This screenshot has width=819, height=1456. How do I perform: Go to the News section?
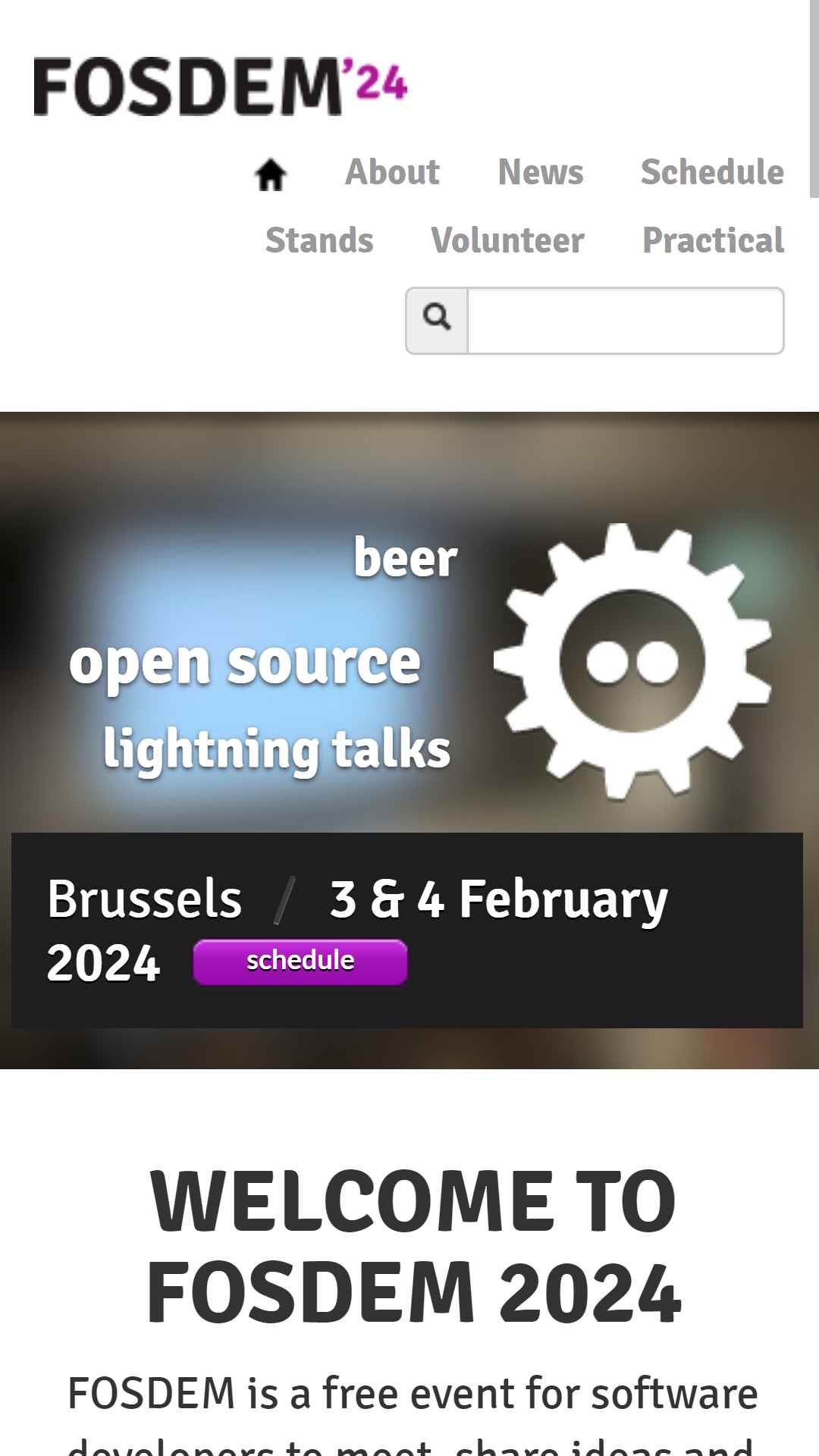click(x=541, y=172)
